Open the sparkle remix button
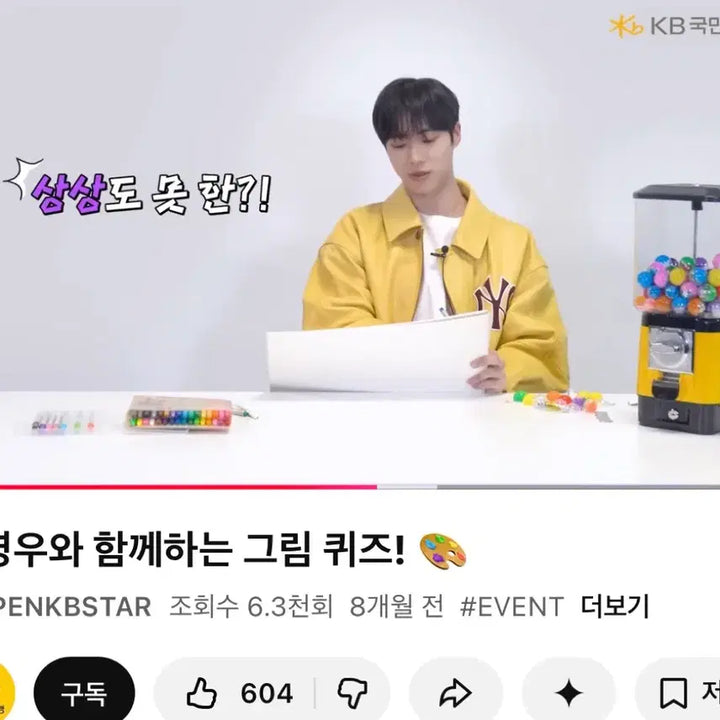The width and height of the screenshot is (720, 720). point(568,692)
